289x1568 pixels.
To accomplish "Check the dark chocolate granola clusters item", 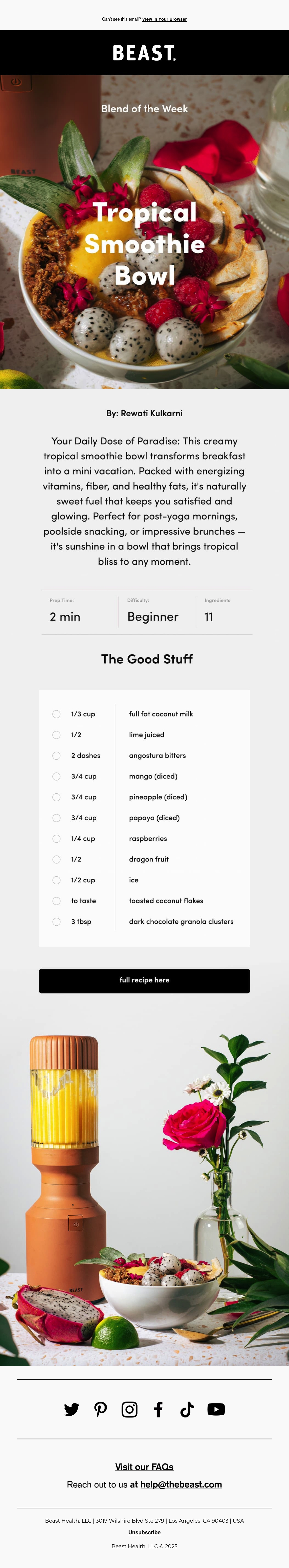I will click(56, 922).
